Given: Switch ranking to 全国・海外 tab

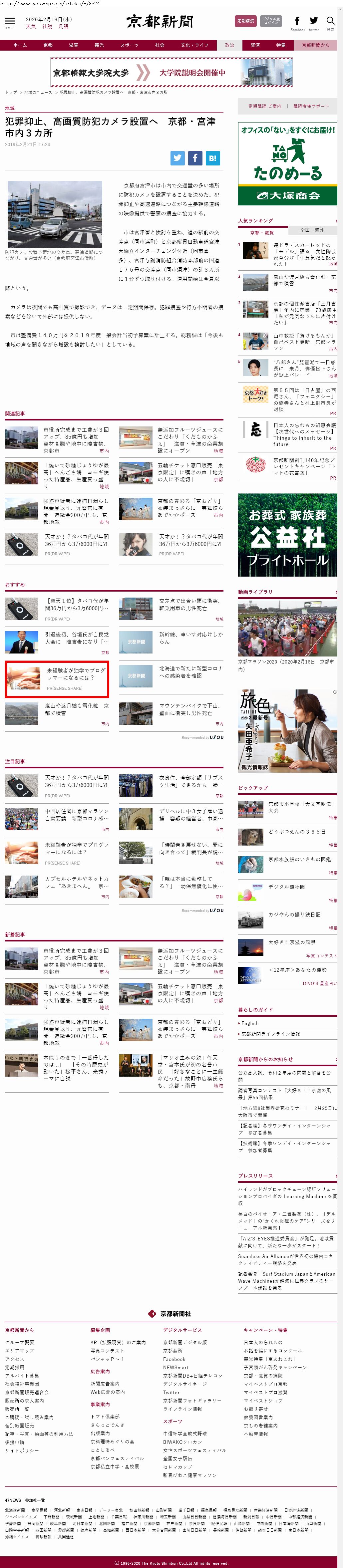Looking at the screenshot, I should point(312,230).
